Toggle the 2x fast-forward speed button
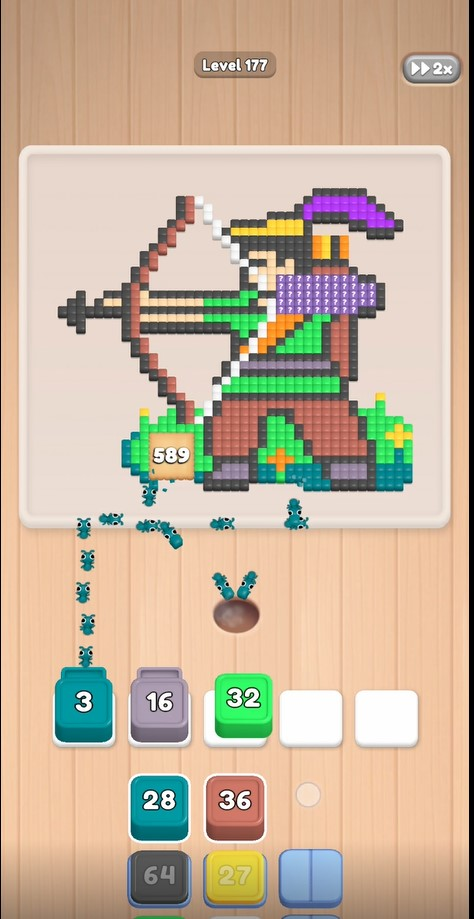Screen dimensions: 474x919 [x=431, y=69]
